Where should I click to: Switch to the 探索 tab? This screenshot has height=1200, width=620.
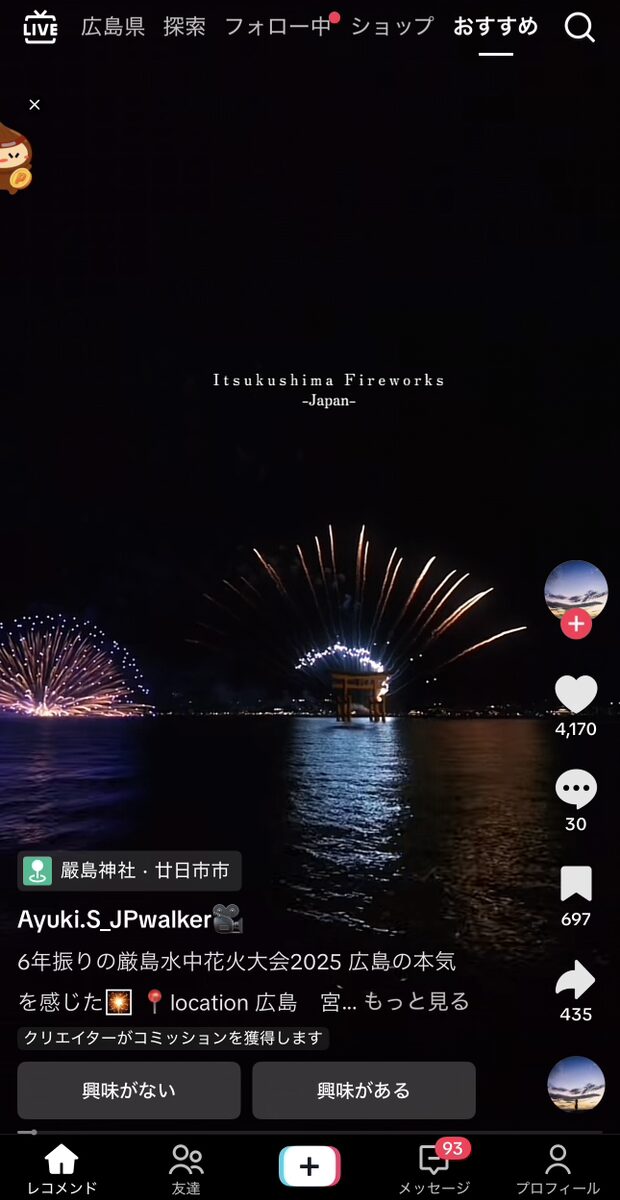click(185, 27)
